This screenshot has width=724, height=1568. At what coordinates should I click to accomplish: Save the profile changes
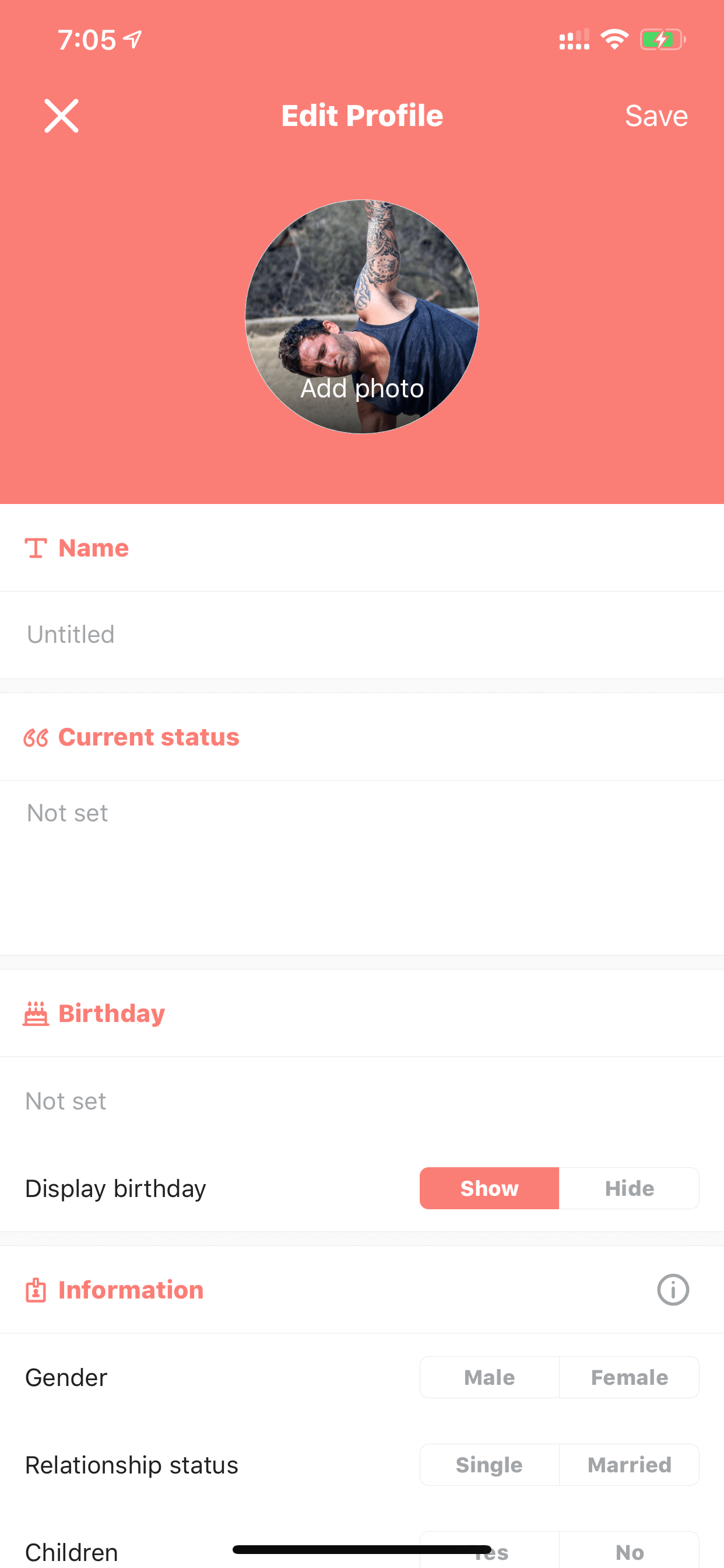[x=656, y=116]
